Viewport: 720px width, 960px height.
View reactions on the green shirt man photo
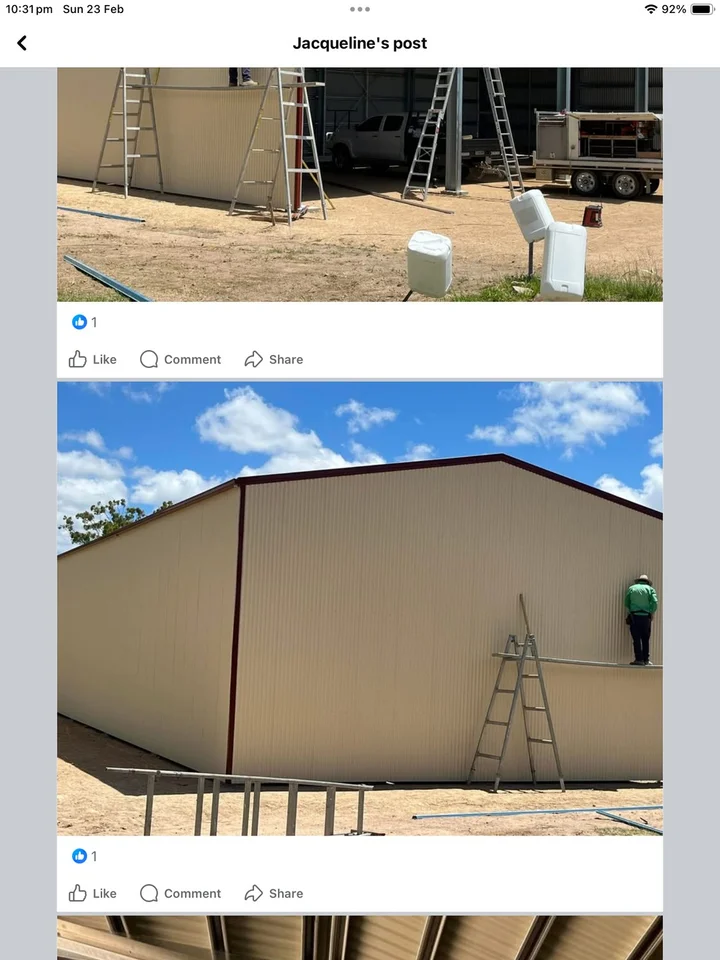tap(84, 856)
